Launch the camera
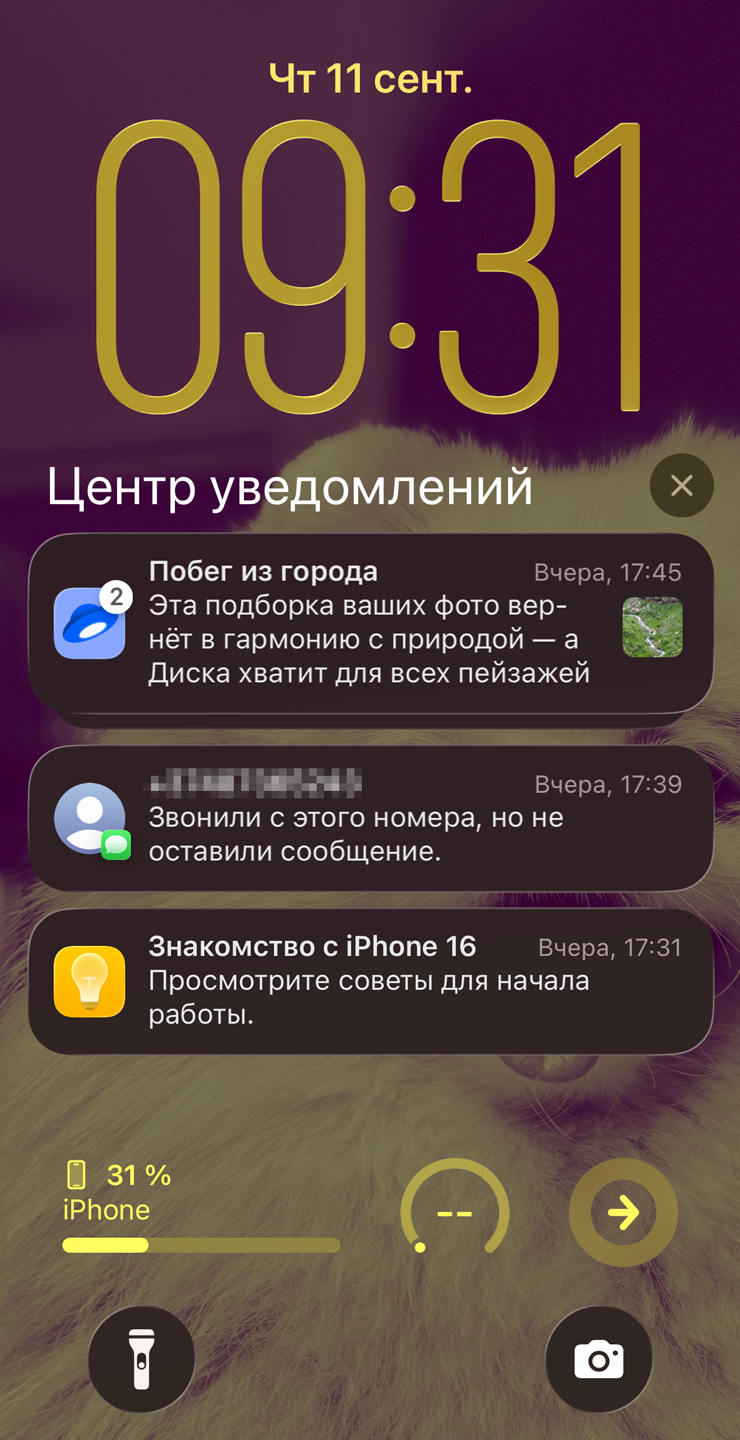This screenshot has width=740, height=1440. [x=598, y=1359]
